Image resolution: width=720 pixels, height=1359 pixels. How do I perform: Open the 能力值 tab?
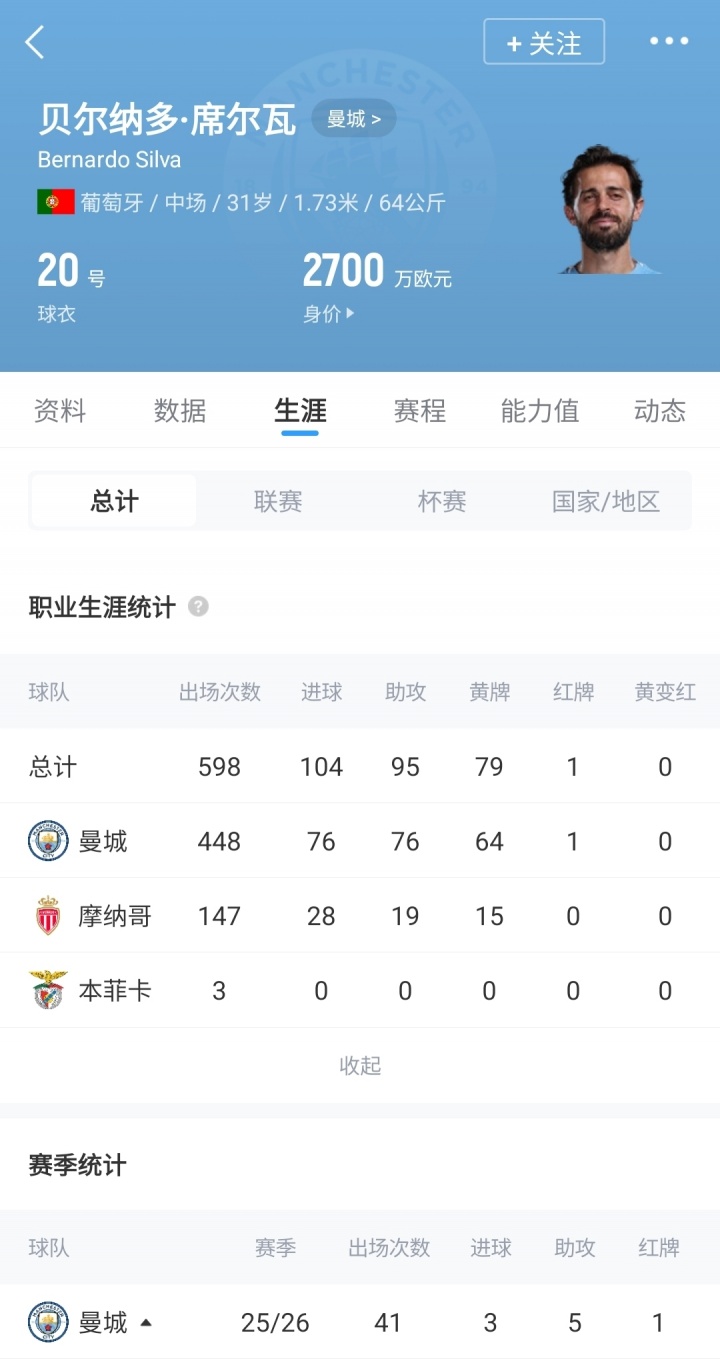(539, 410)
